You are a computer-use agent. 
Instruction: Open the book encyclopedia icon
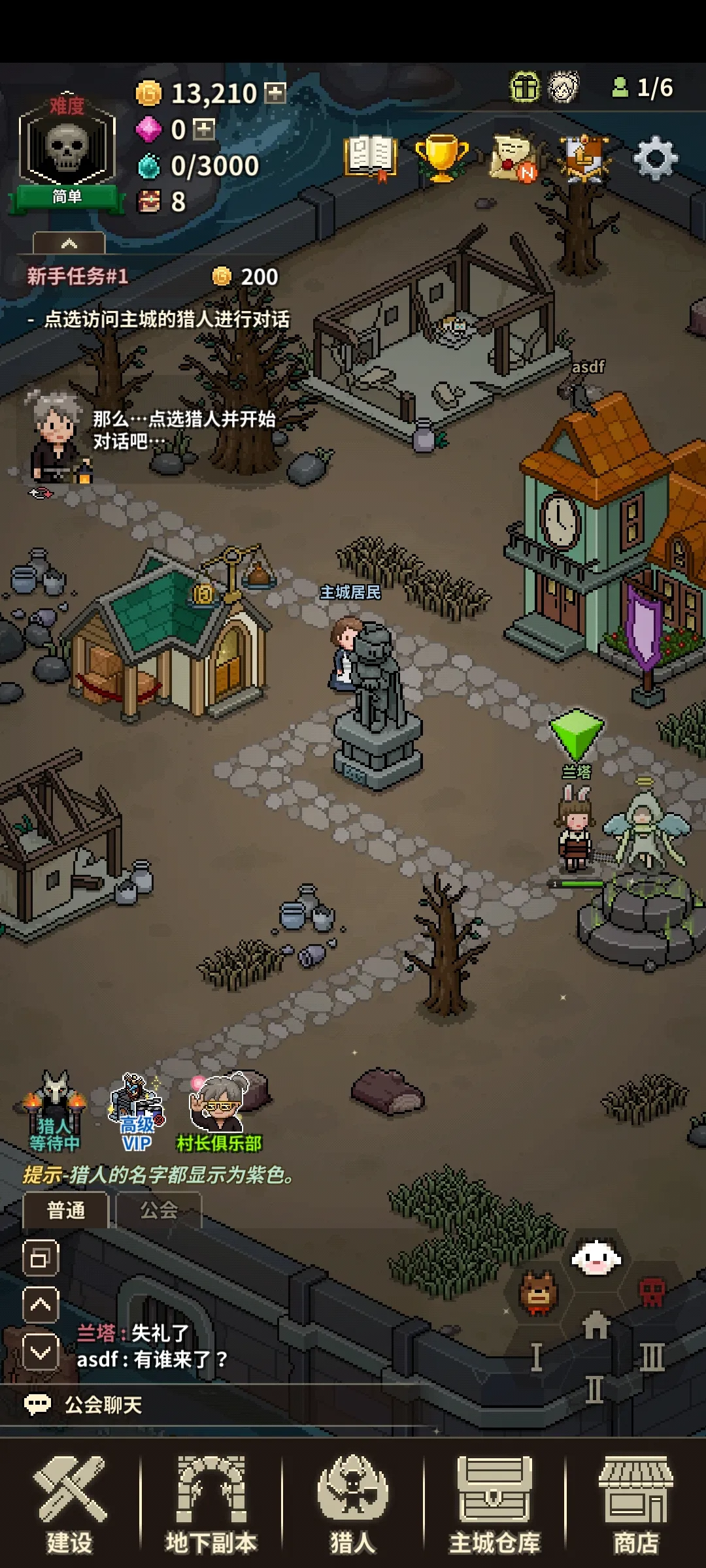[x=371, y=157]
